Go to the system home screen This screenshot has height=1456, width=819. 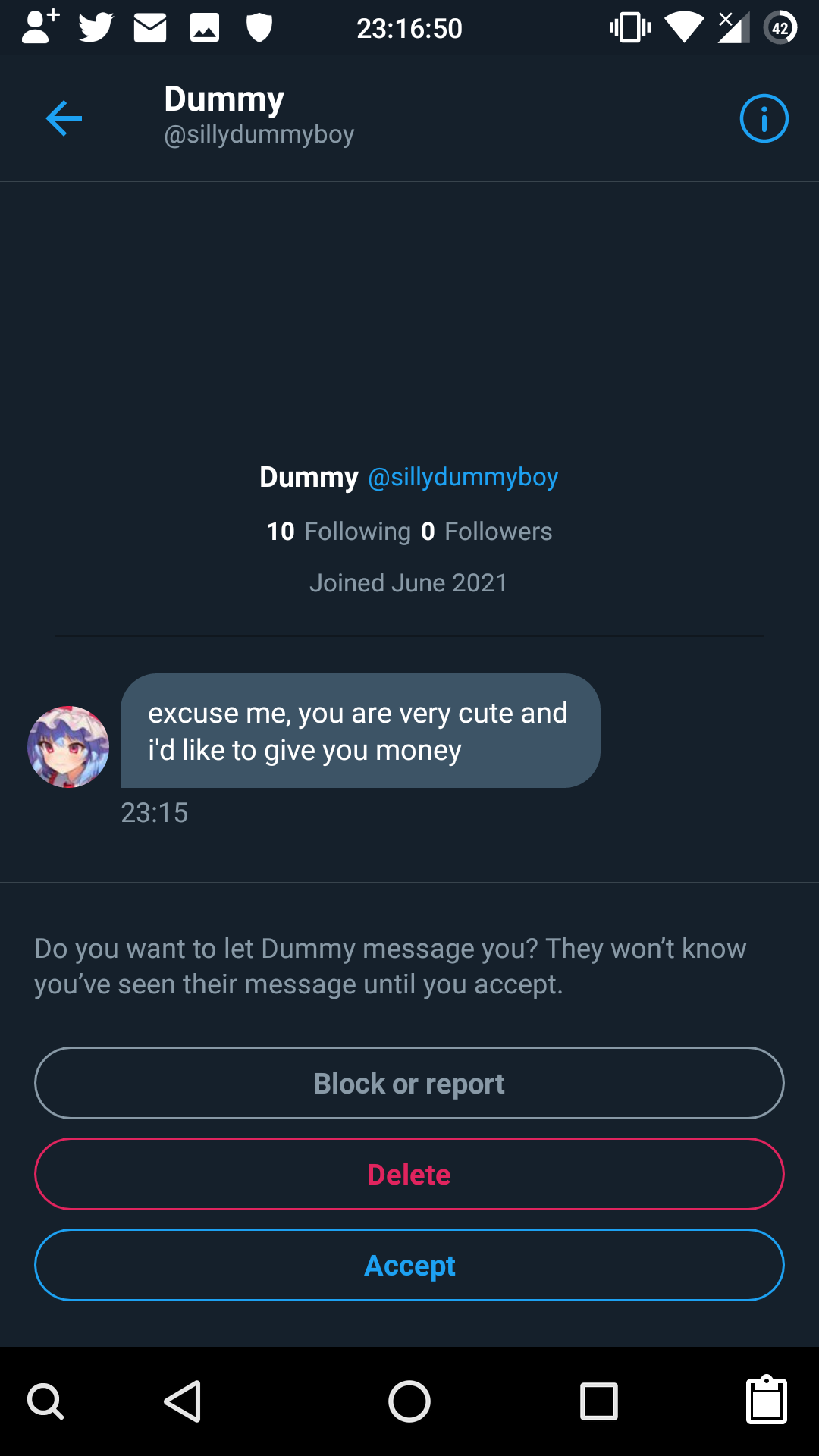click(409, 1401)
